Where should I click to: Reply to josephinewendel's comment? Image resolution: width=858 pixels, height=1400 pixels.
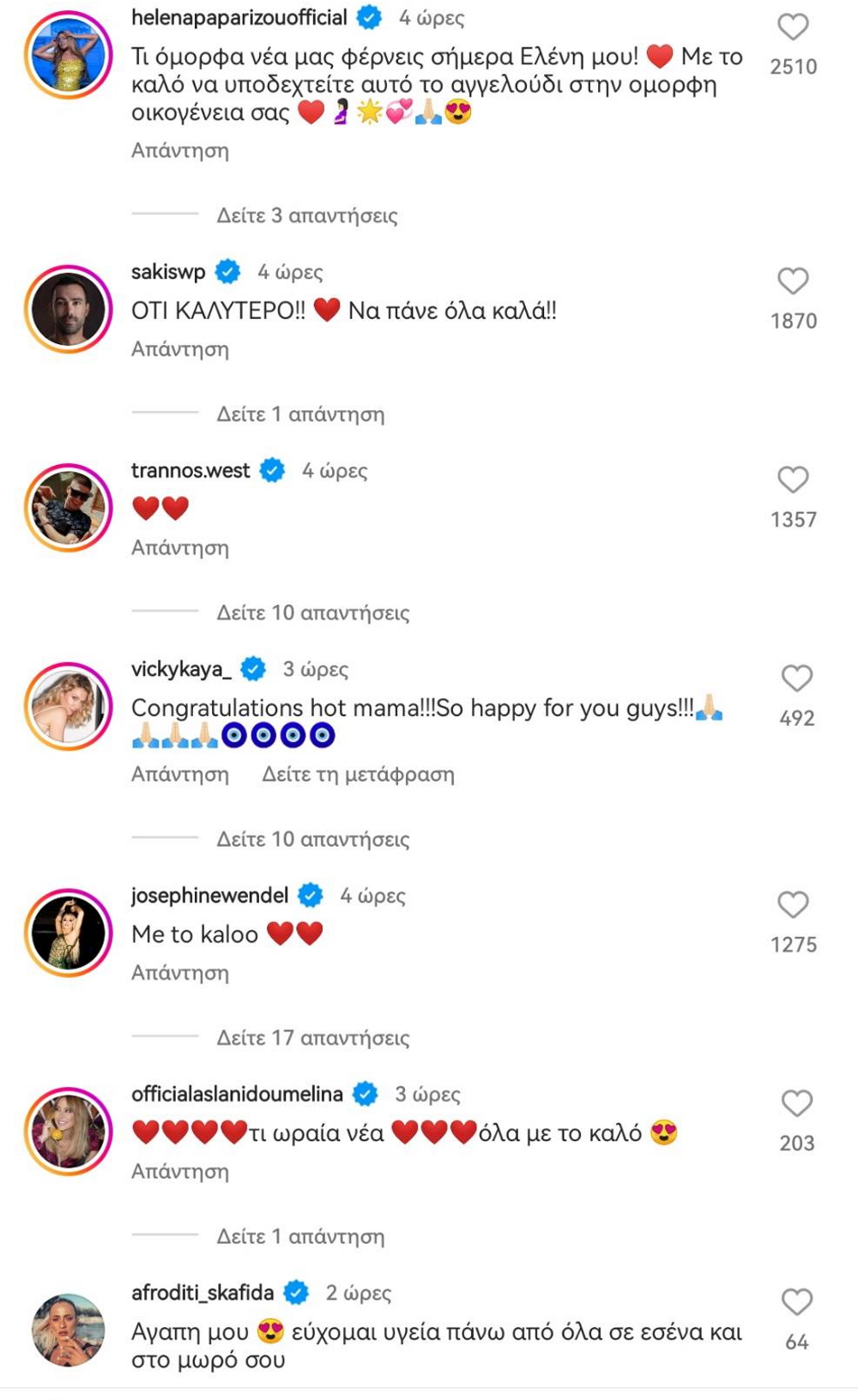pyautogui.click(x=180, y=973)
